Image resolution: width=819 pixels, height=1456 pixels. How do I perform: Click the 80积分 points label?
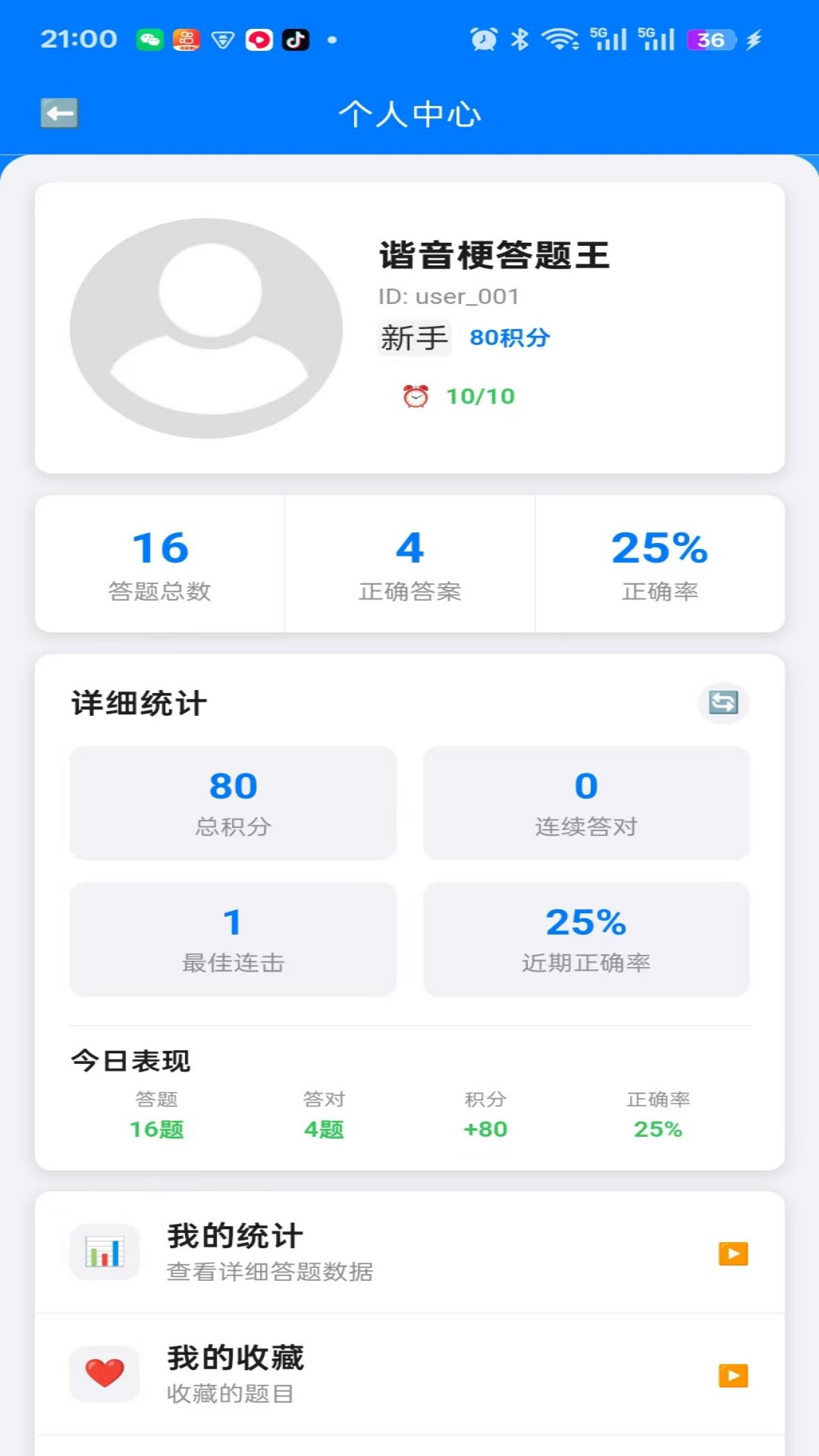pos(510,337)
